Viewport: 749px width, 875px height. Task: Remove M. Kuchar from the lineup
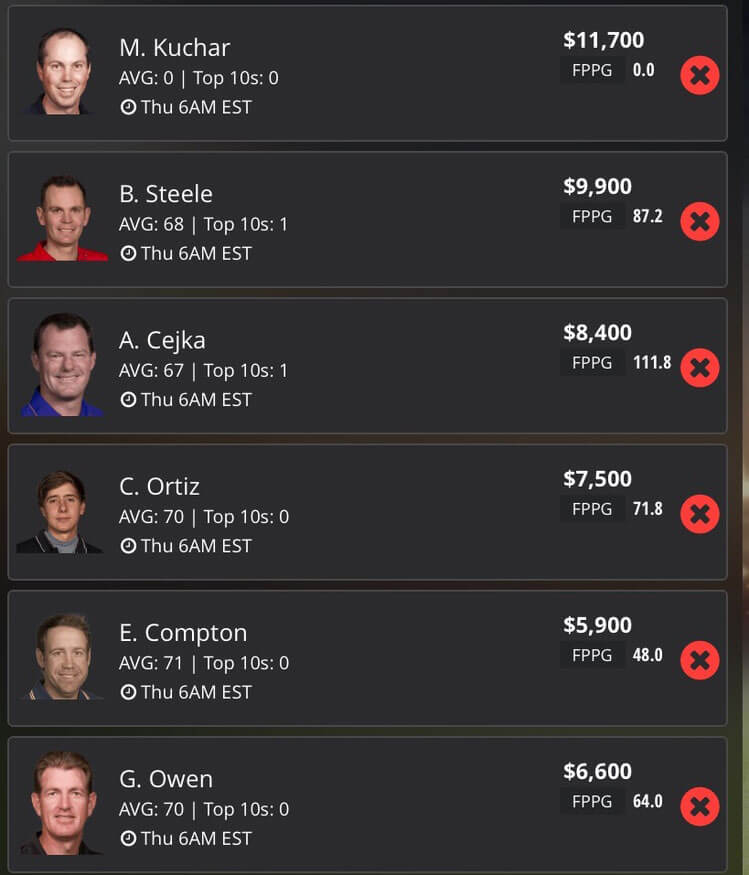pos(699,75)
